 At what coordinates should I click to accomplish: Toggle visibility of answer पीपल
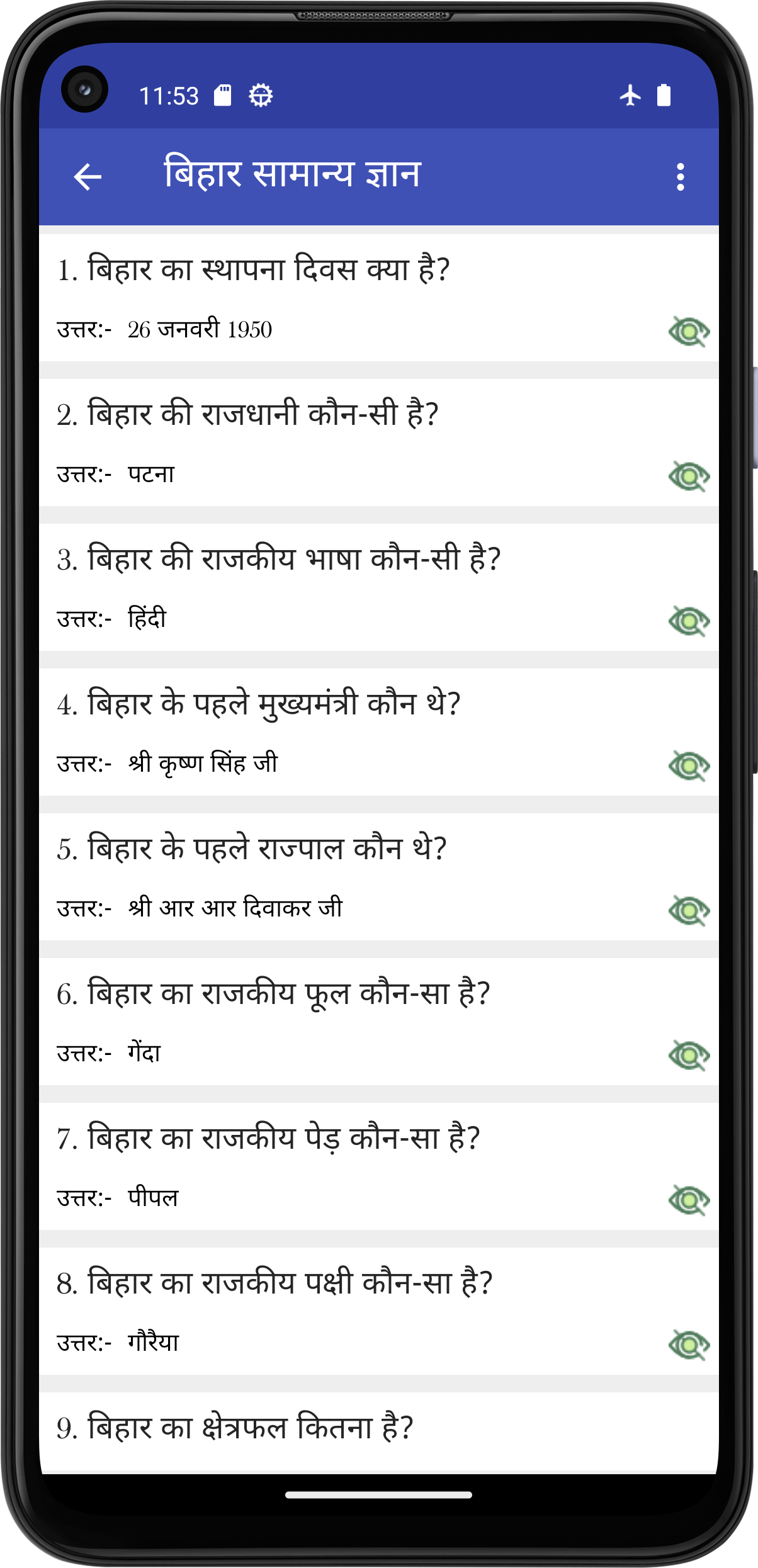point(689,1200)
